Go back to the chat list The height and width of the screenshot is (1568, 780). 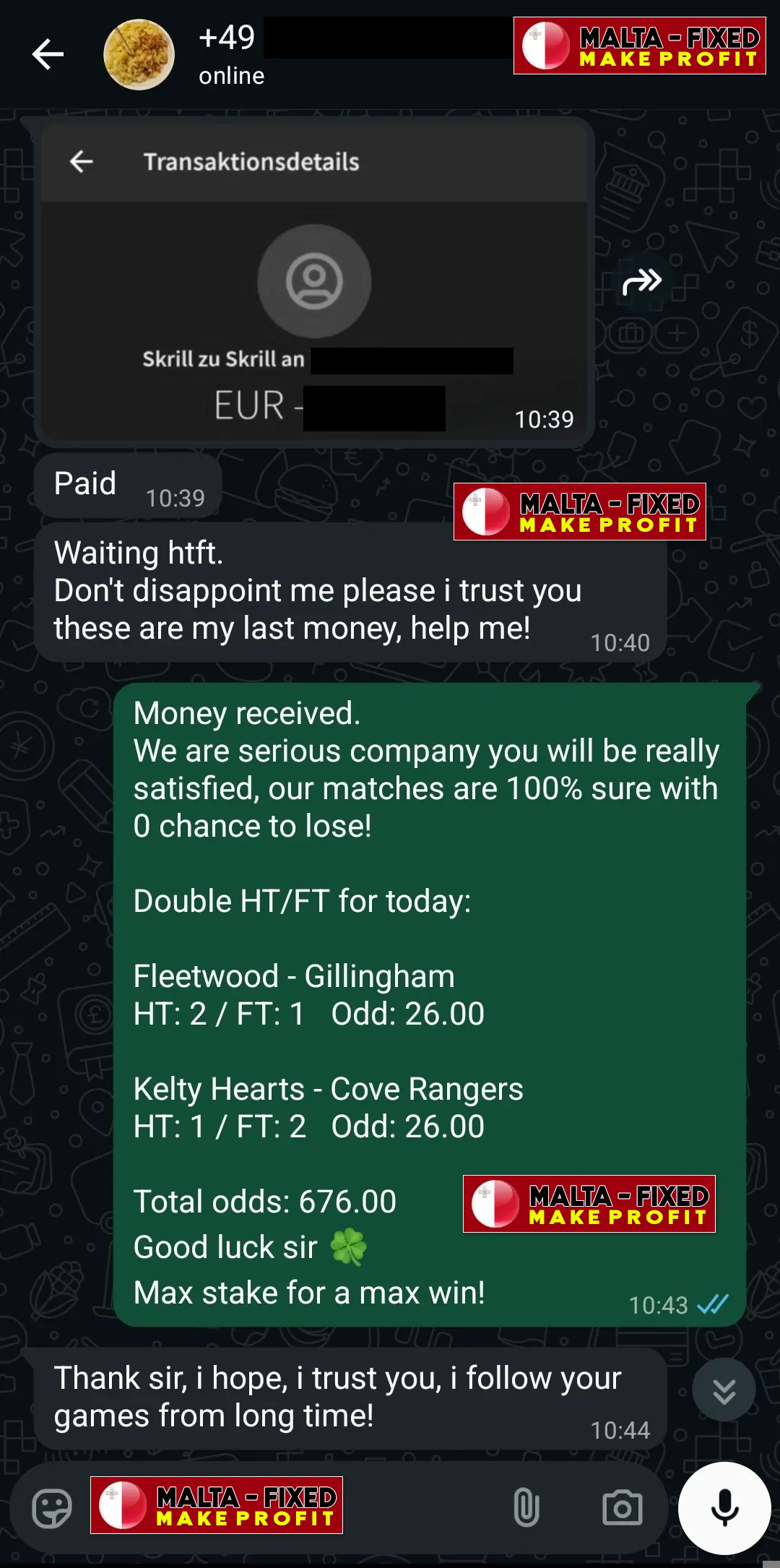click(48, 55)
